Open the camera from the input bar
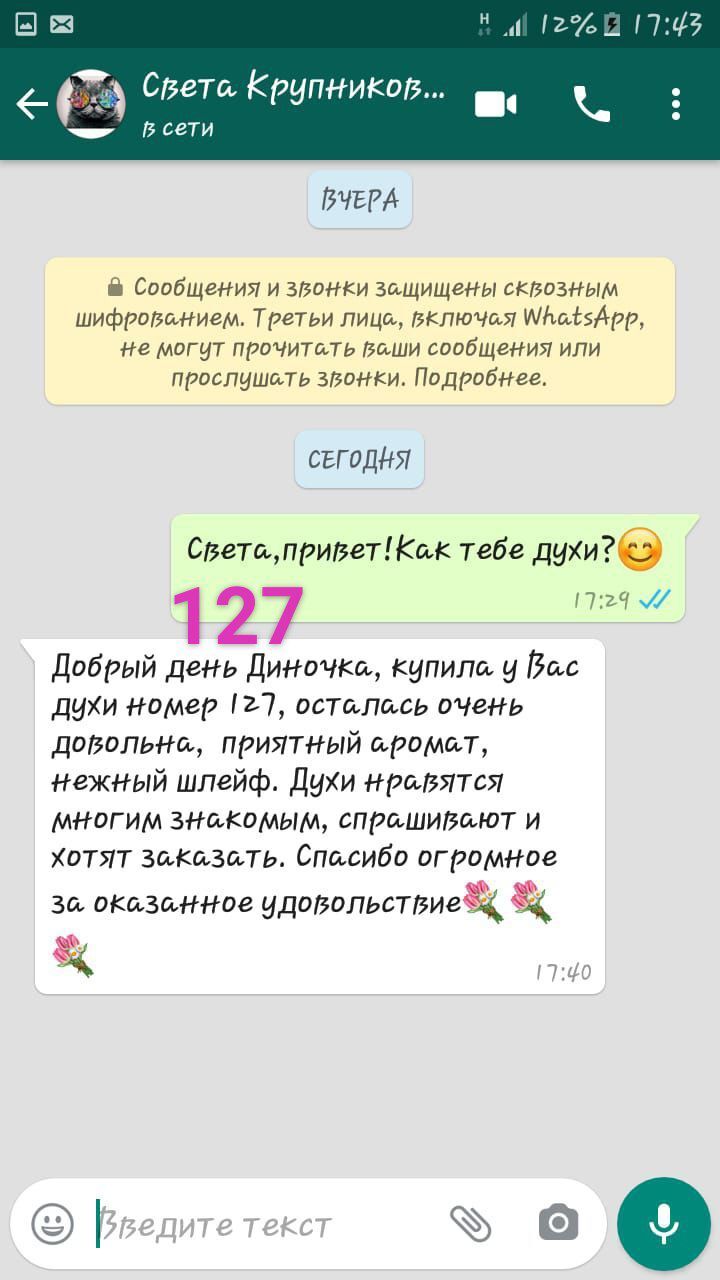 (x=559, y=1222)
